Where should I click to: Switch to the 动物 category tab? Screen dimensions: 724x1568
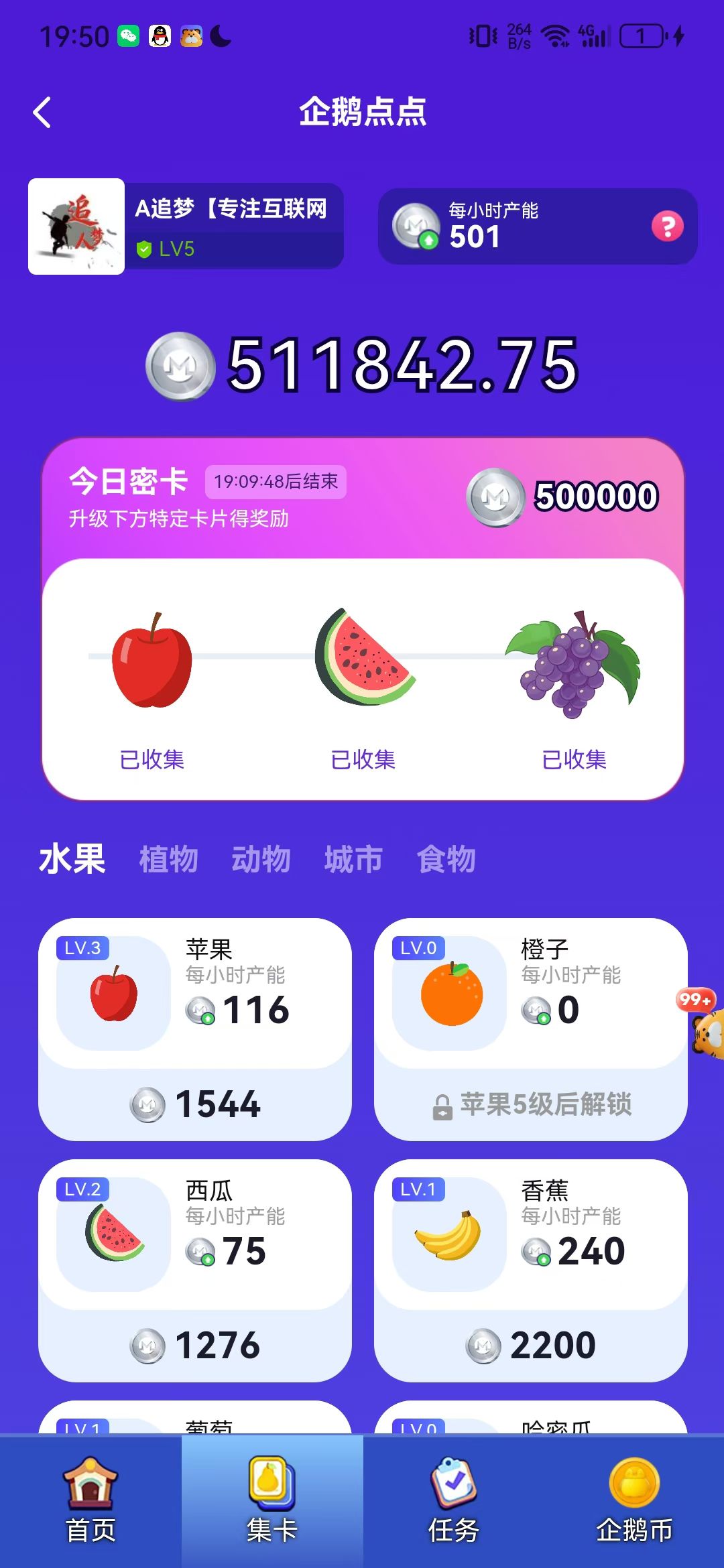tap(261, 859)
